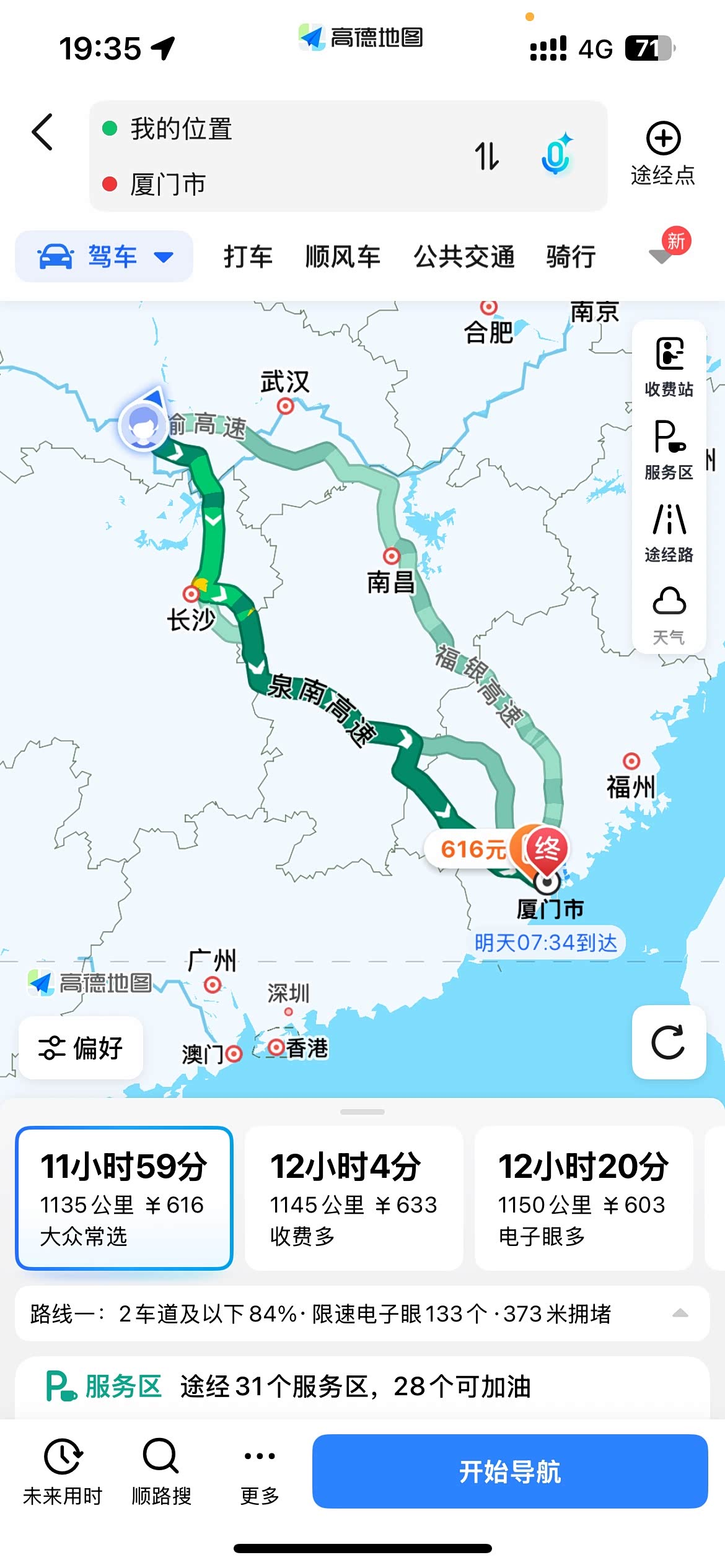Start navigation with 开始导航
The height and width of the screenshot is (1568, 725).
[x=510, y=1471]
